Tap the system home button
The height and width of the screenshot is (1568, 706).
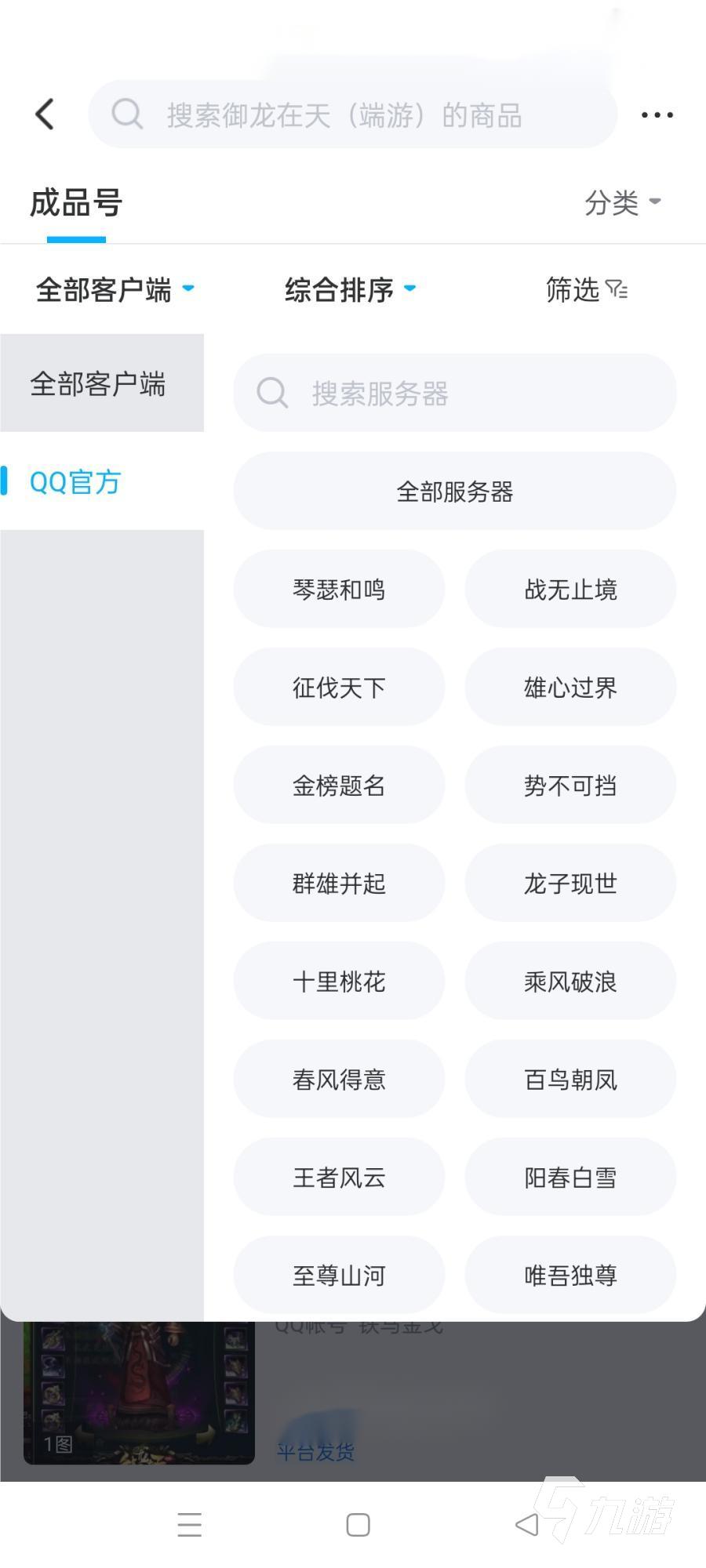click(358, 1525)
